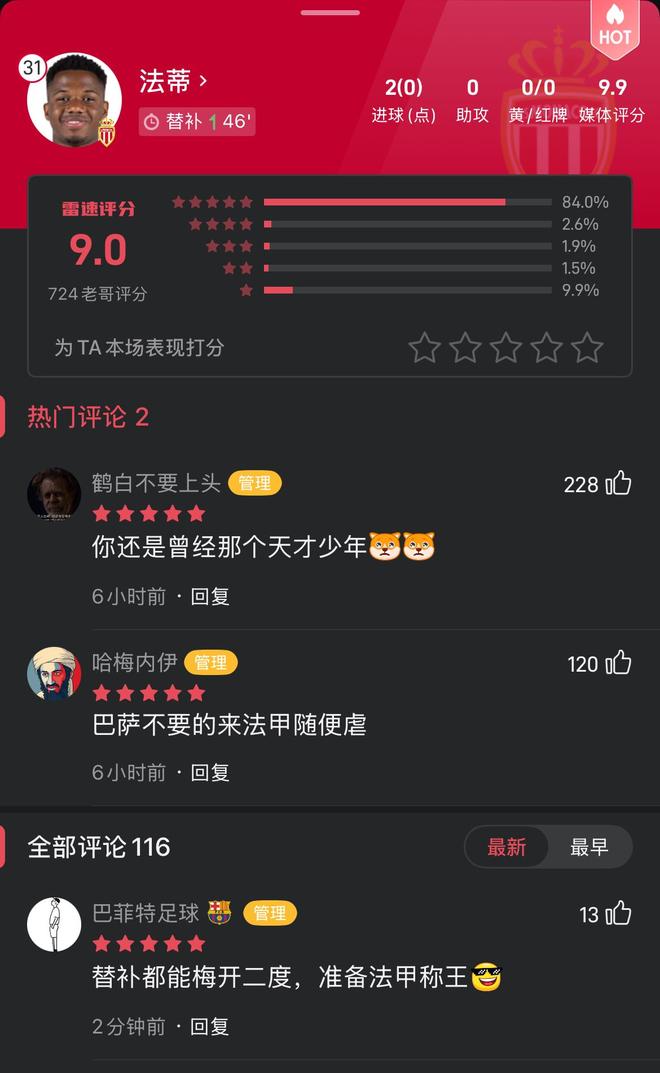Select the 最新 sorting option

coord(507,847)
